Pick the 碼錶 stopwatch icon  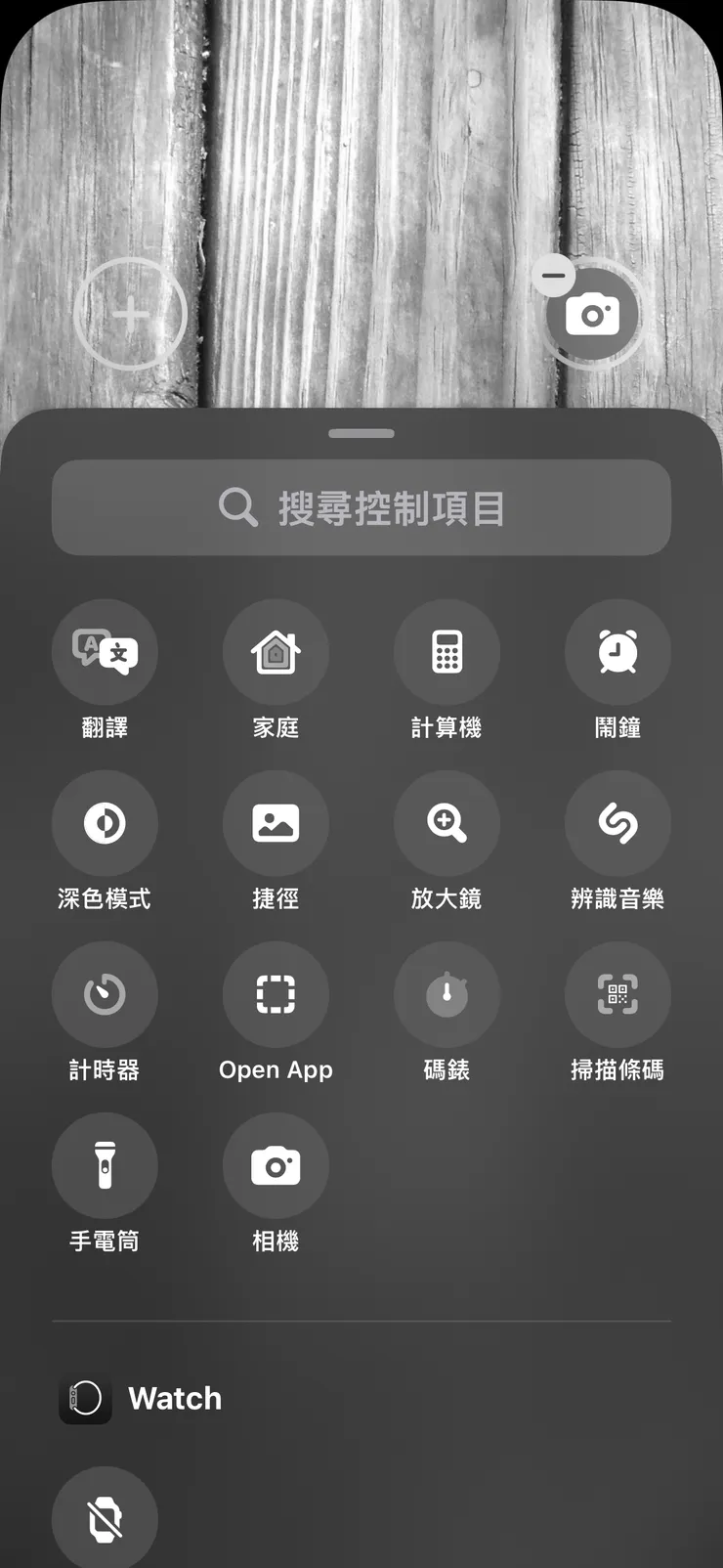447,994
